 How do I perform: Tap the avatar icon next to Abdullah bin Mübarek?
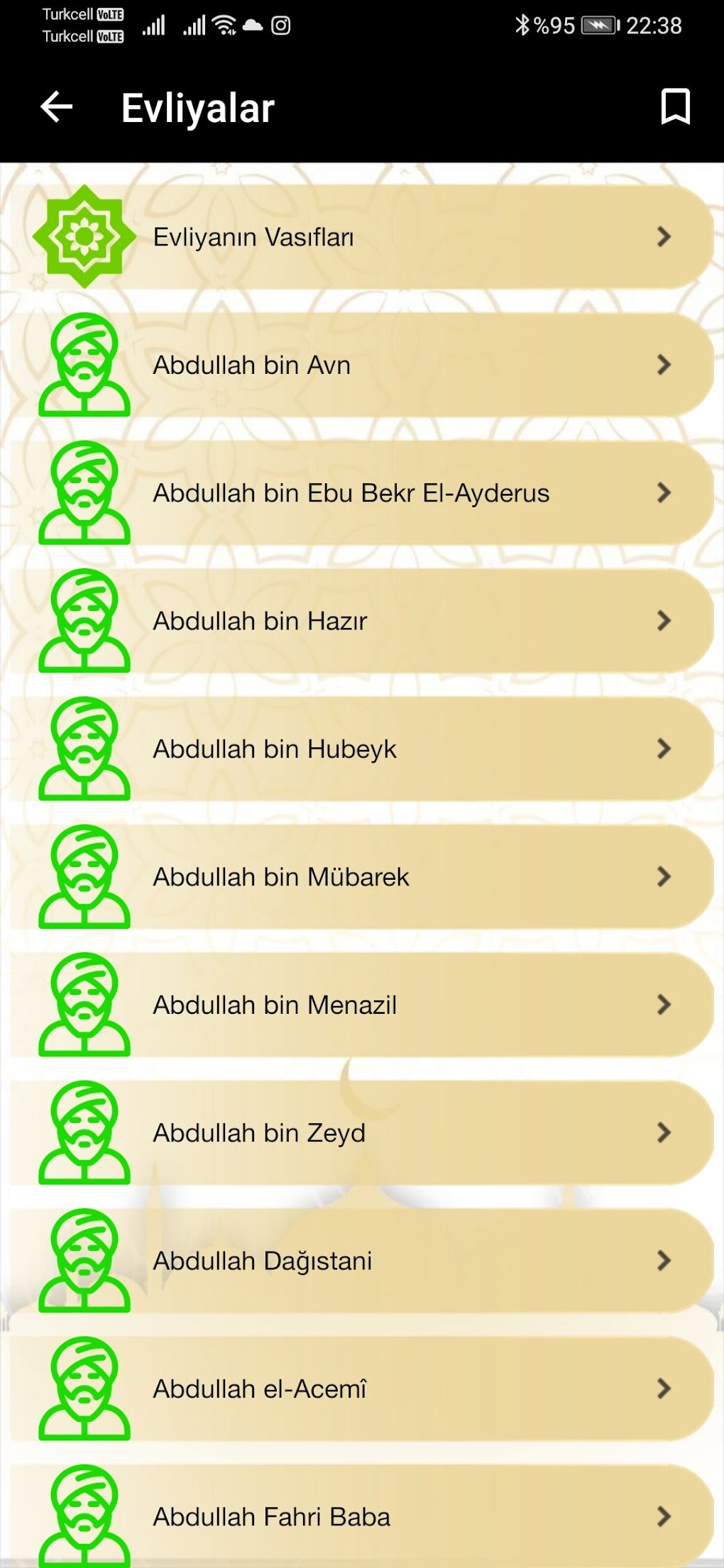point(85,876)
